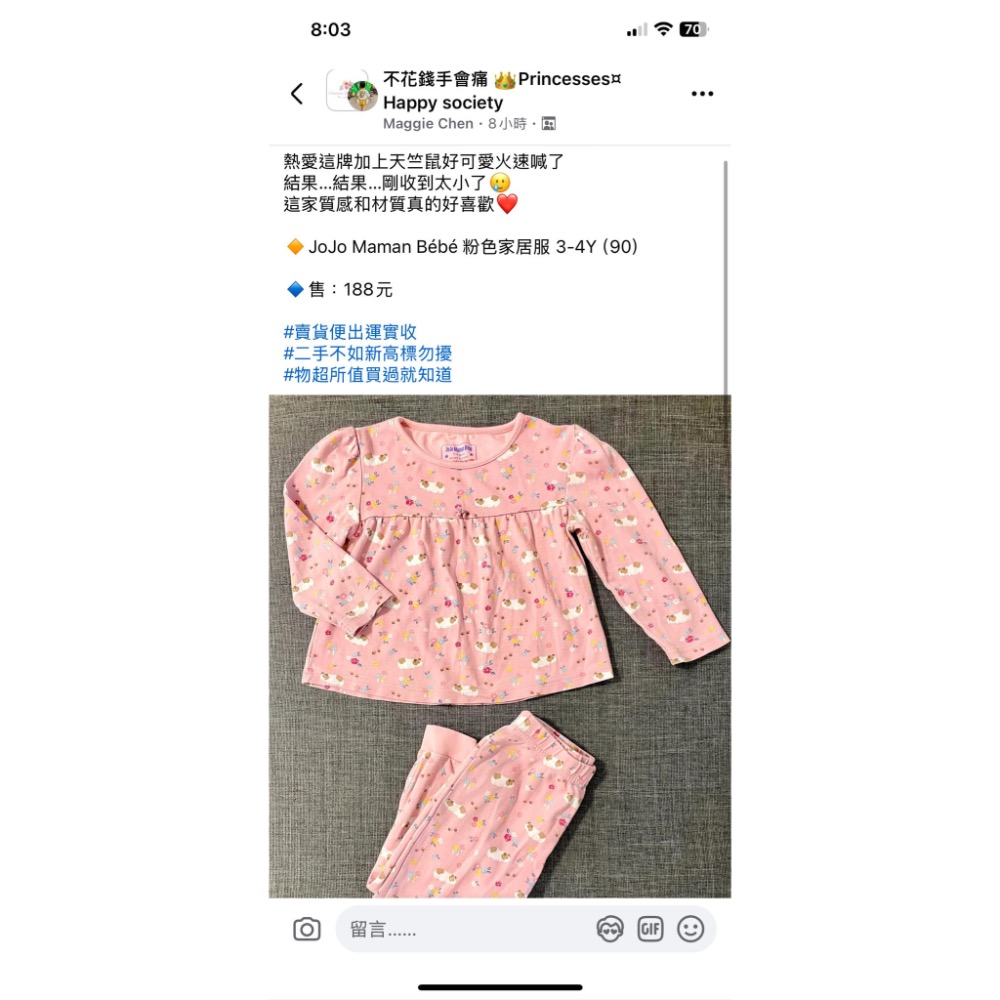Open Maggie Chen's profile
This screenshot has width=1000, height=1000.
(x=428, y=124)
